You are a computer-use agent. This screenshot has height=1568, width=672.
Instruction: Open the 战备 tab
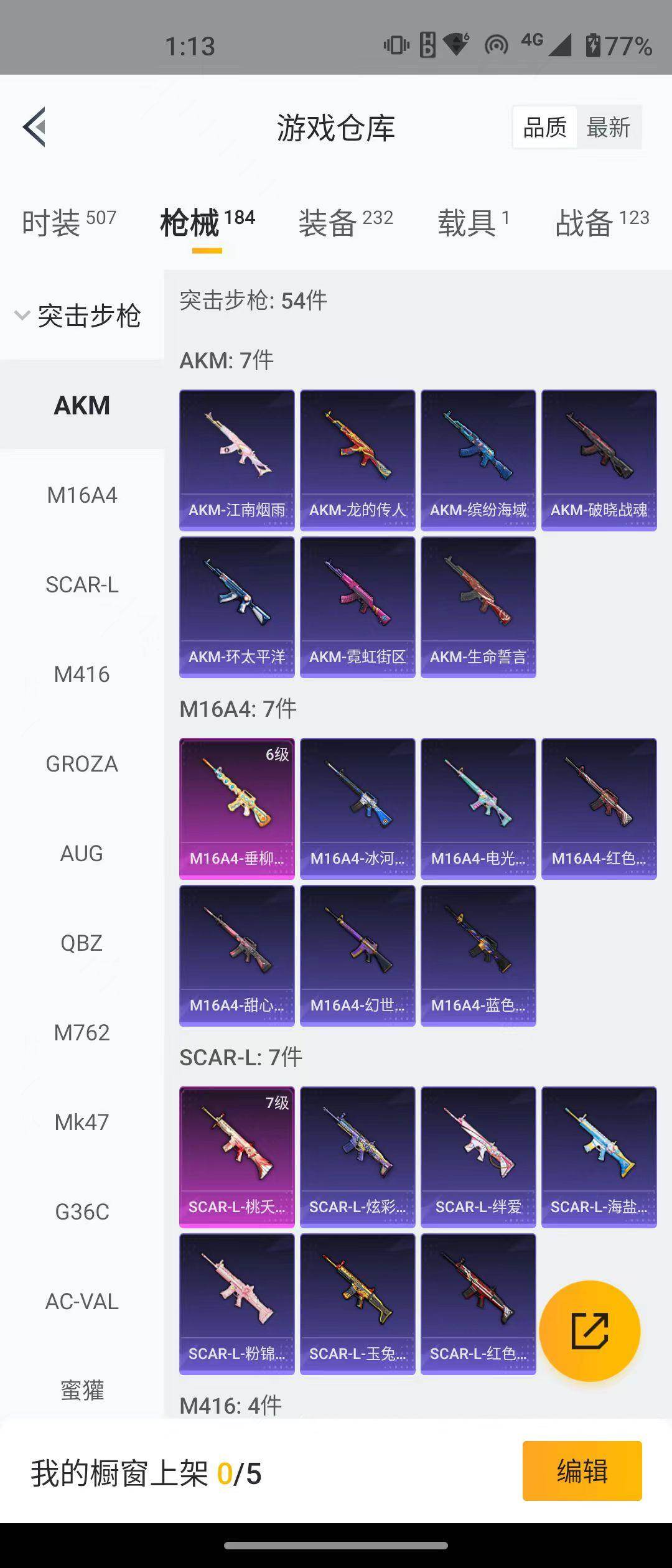[601, 223]
